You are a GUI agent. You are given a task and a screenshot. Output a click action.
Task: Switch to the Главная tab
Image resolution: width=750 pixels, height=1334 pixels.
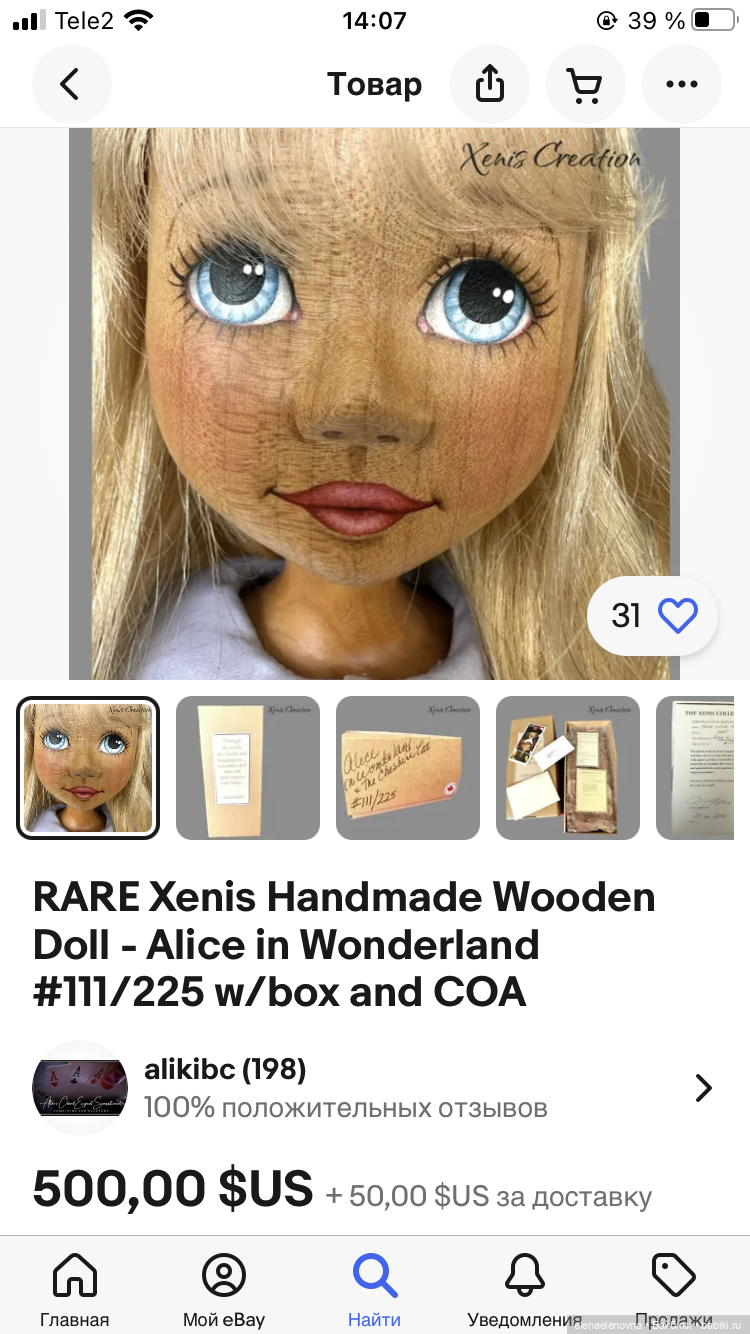point(74,1290)
